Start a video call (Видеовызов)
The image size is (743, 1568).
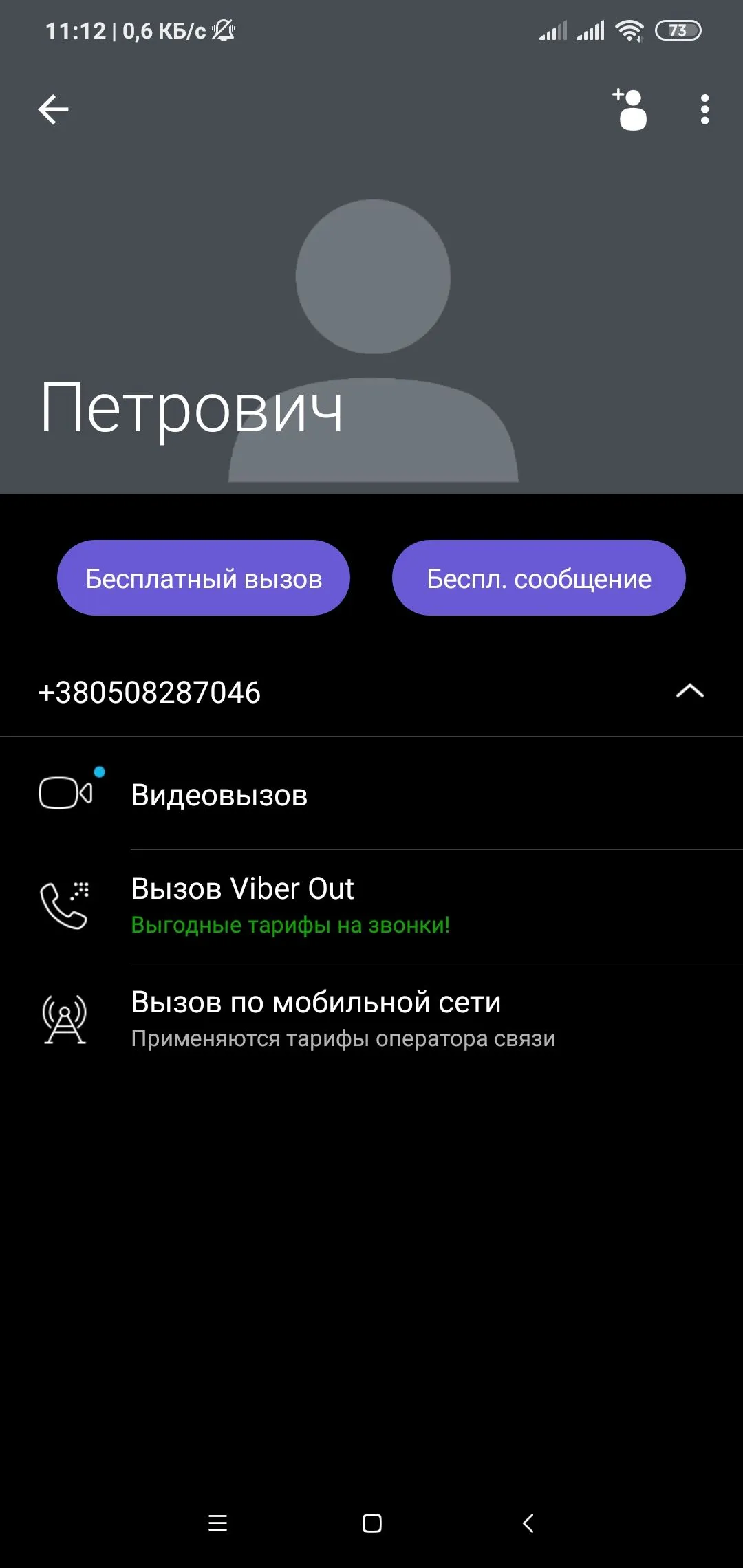(x=219, y=795)
